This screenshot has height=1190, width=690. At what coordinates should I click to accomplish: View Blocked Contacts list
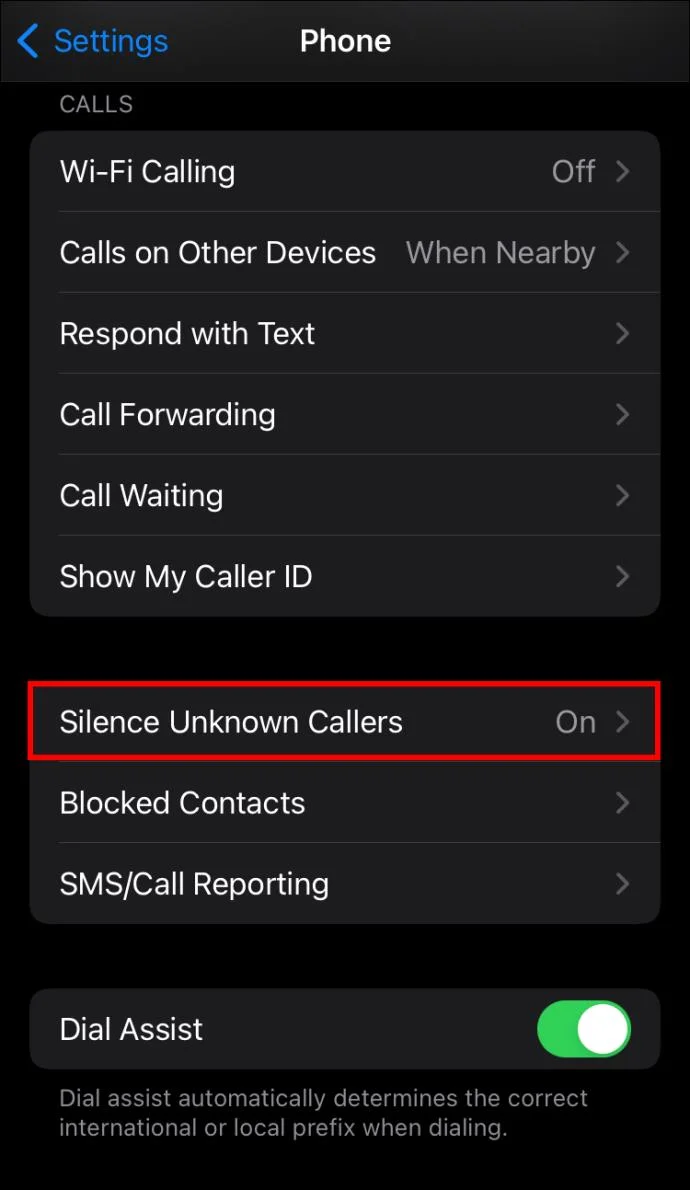345,803
